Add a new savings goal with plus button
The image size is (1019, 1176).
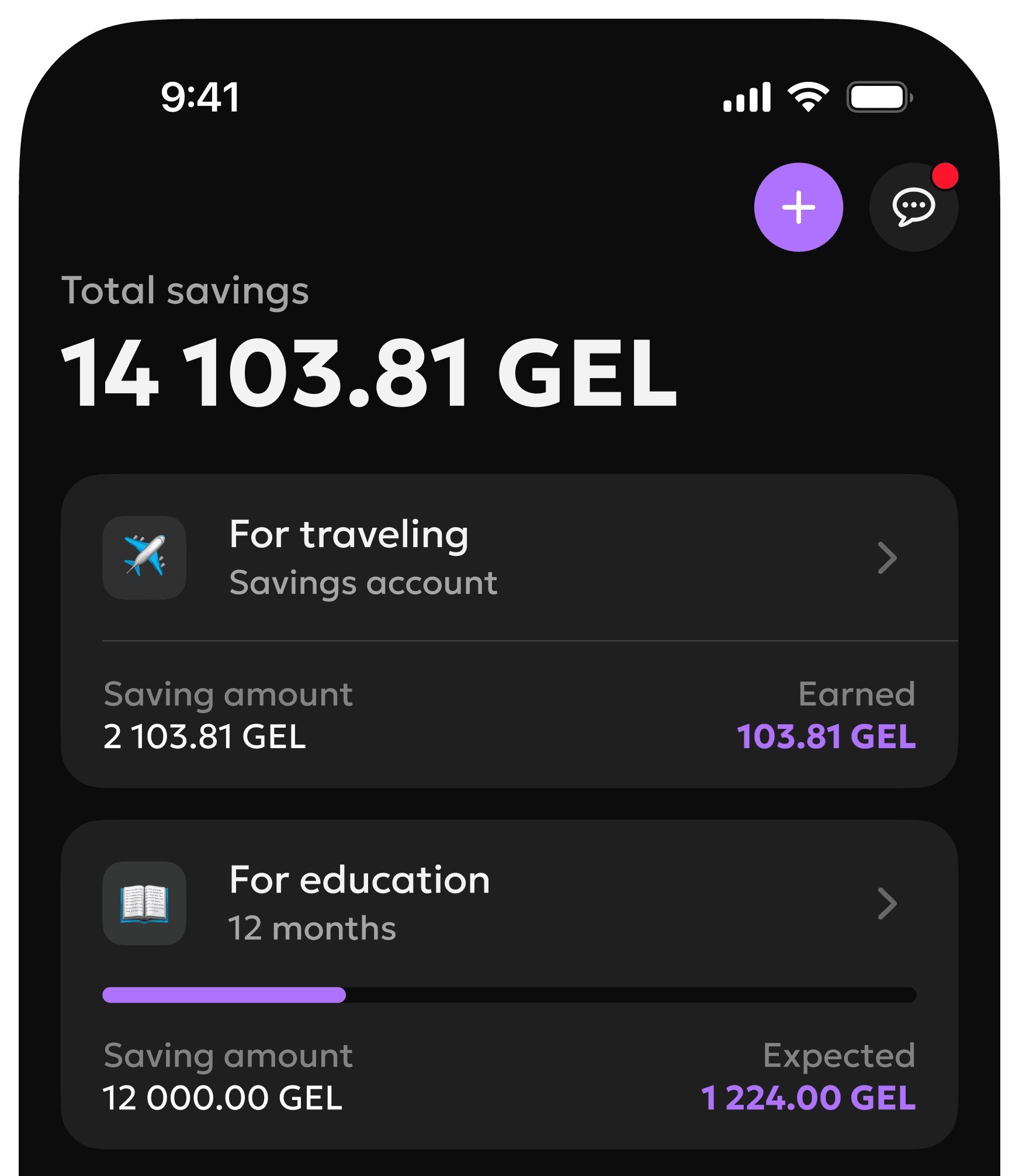coord(798,207)
